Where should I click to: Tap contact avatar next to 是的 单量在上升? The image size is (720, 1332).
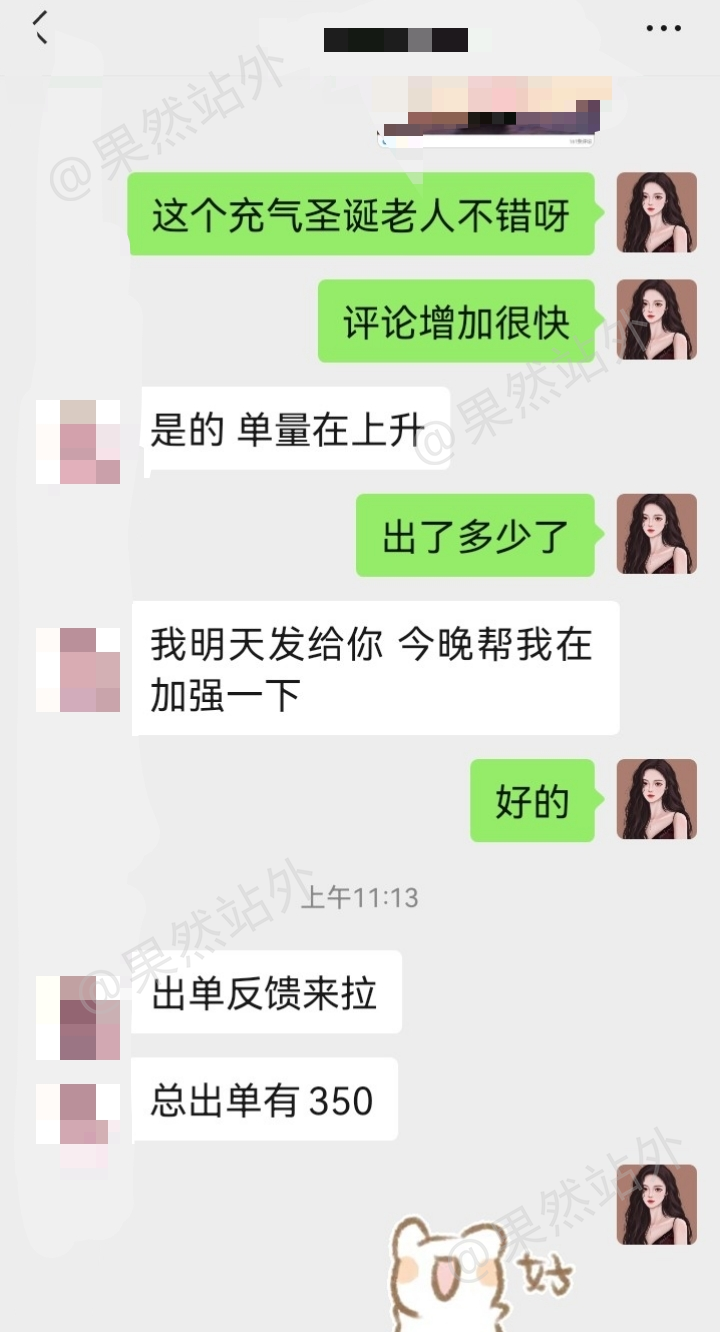coord(78,441)
